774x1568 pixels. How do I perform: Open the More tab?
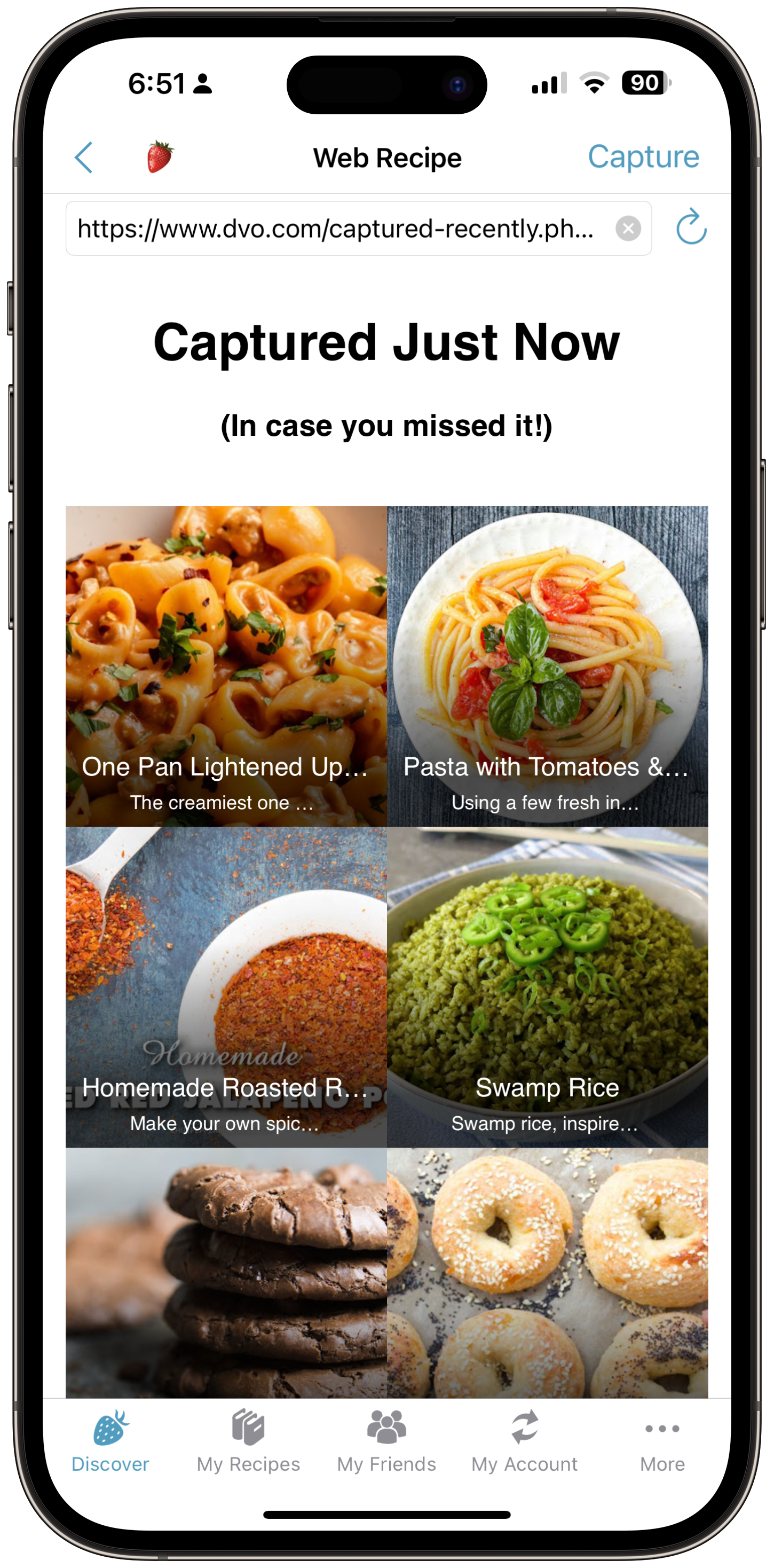click(x=662, y=1441)
